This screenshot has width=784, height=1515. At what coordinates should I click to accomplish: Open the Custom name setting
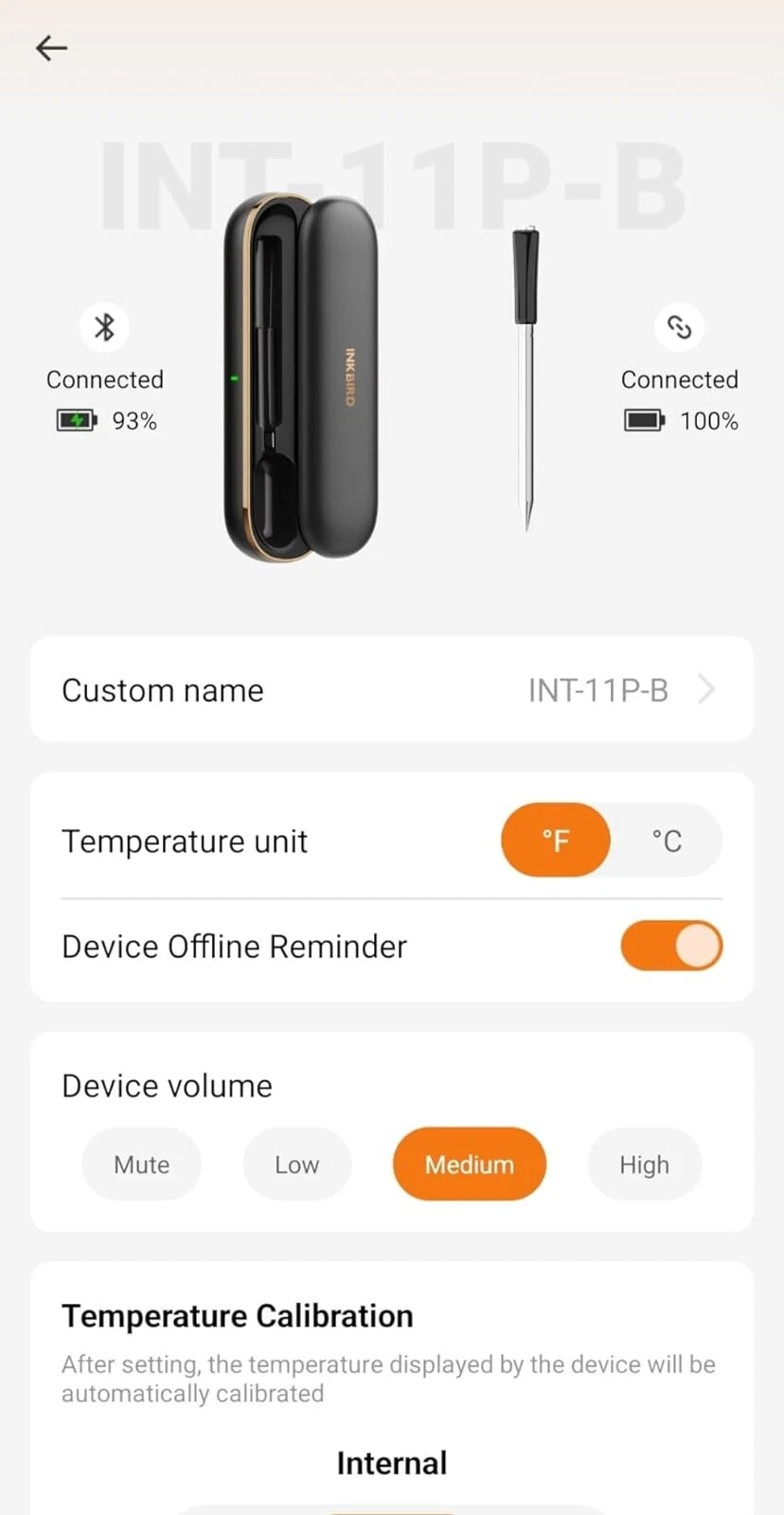point(391,690)
